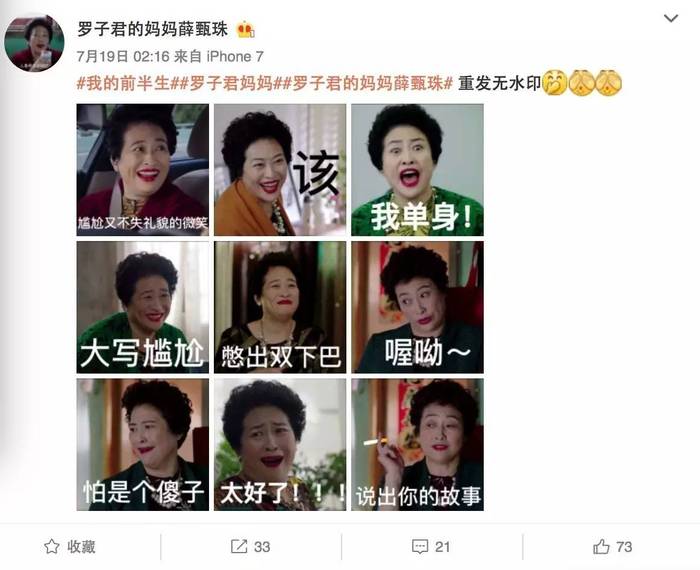Open the poster's profile avatar

[x=34, y=42]
